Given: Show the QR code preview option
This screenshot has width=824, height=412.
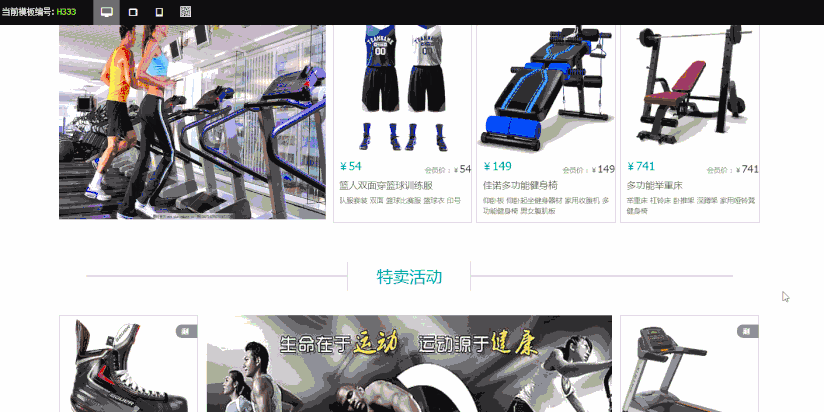Looking at the screenshot, I should click(185, 12).
